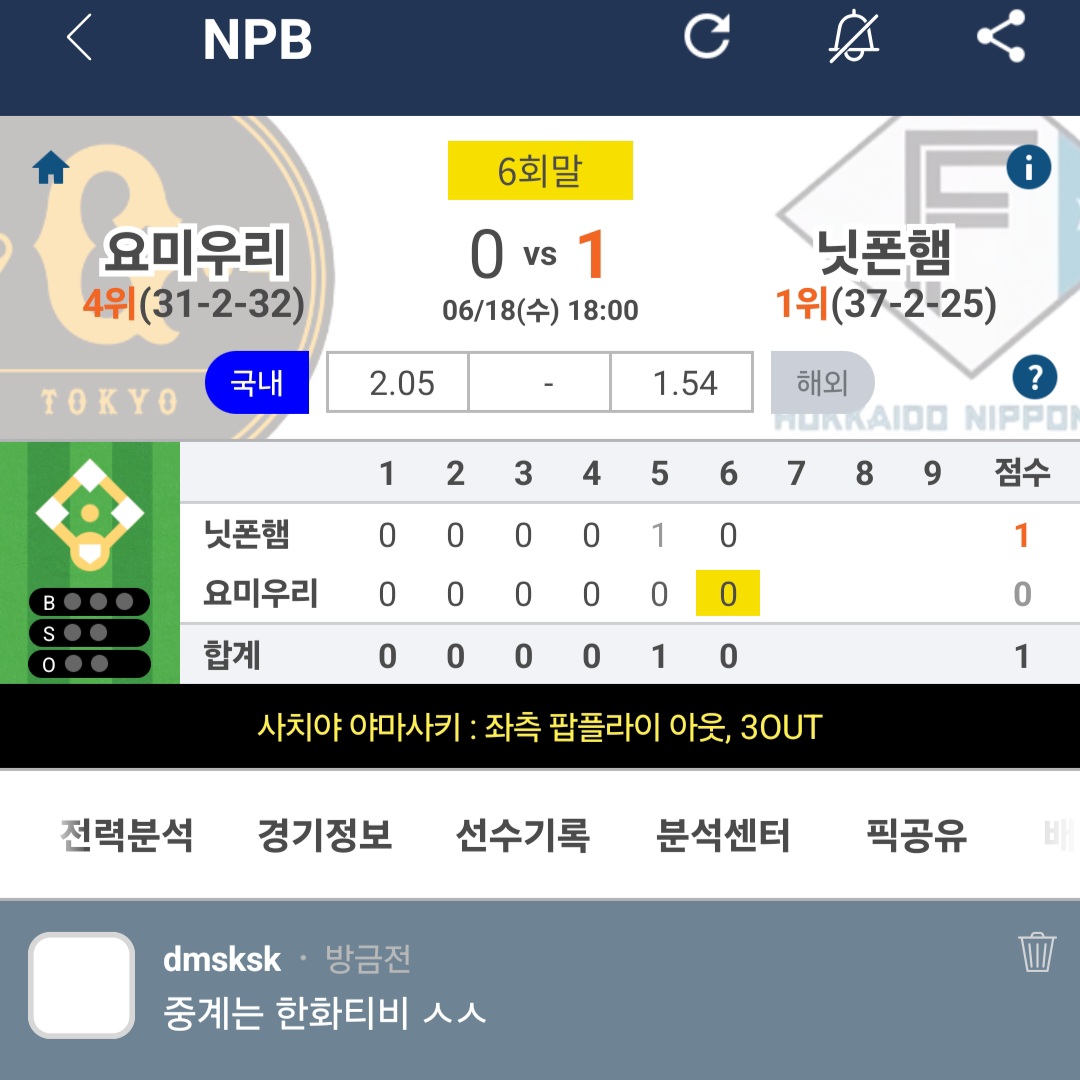Switch to the 전력분석 tab

click(127, 835)
